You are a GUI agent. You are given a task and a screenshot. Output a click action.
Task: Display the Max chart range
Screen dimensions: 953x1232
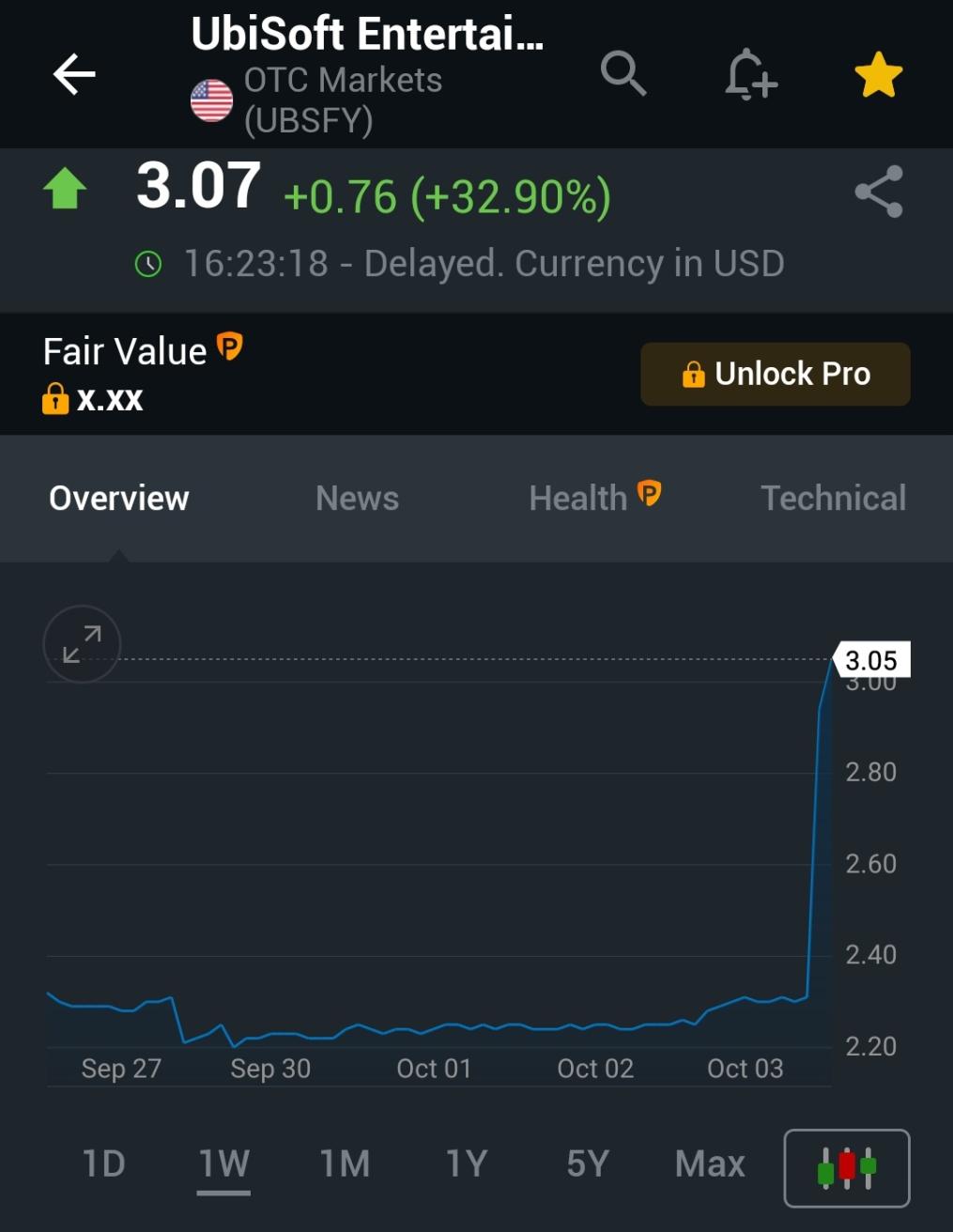pos(710,1164)
